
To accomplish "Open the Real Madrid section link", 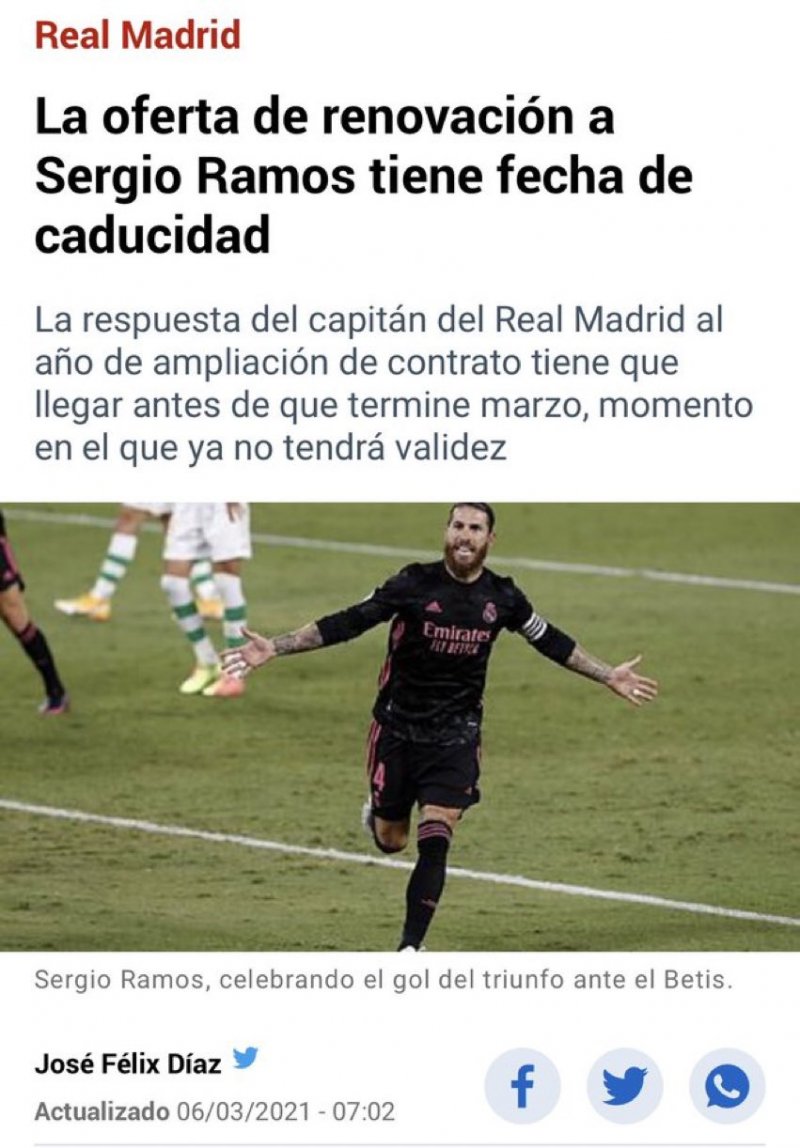I will (137, 36).
